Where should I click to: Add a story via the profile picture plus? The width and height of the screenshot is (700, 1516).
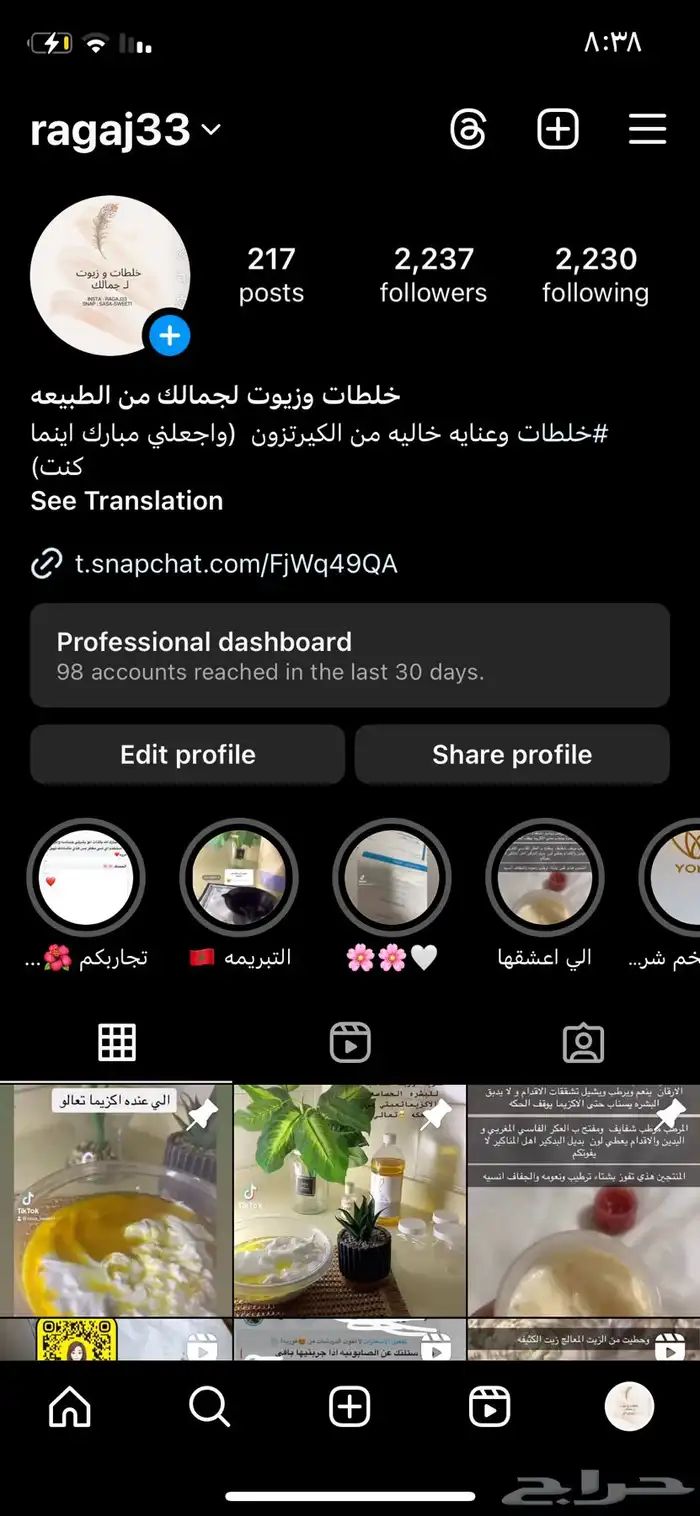point(170,336)
